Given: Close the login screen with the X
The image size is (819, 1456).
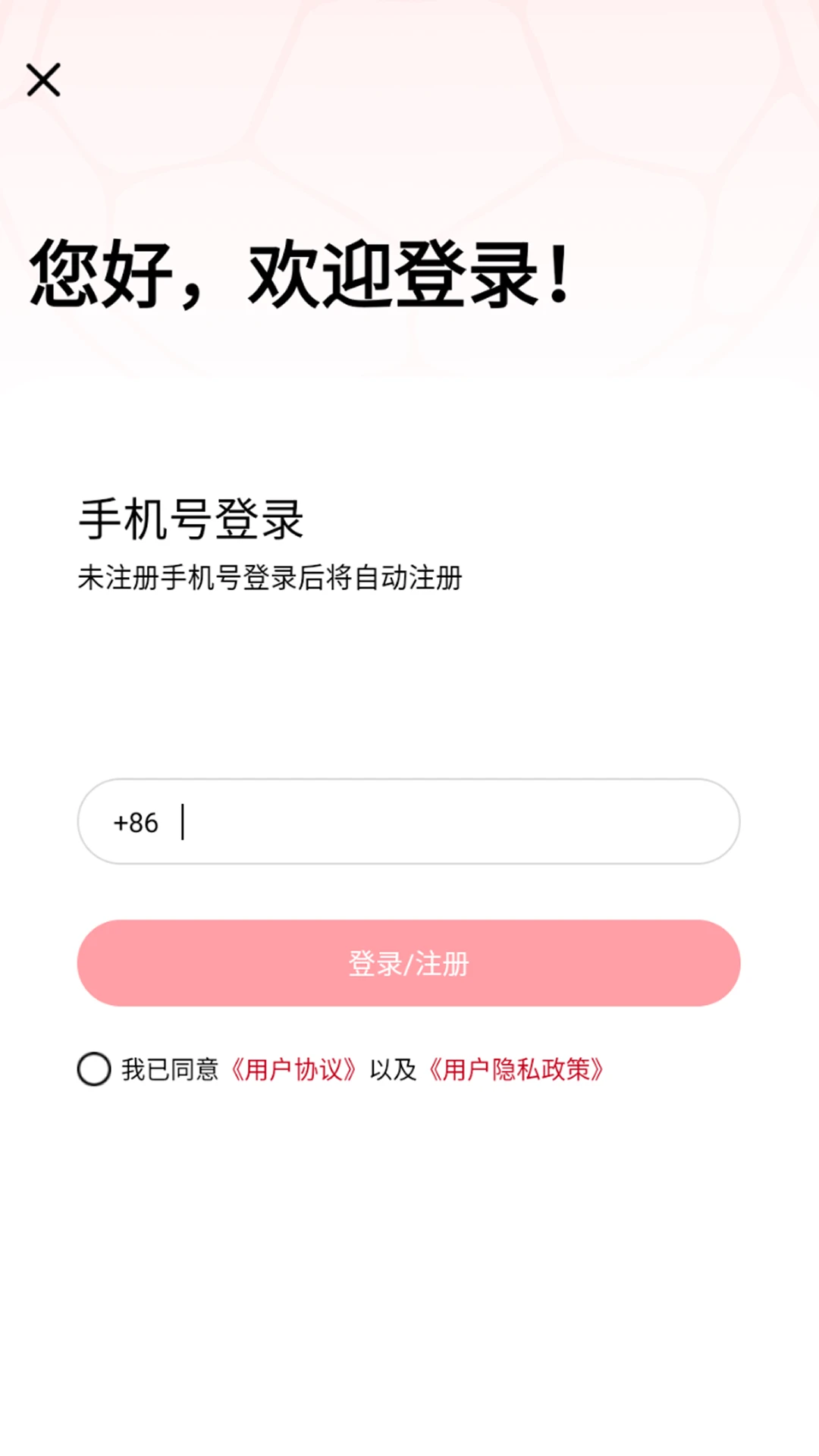Looking at the screenshot, I should (43, 81).
